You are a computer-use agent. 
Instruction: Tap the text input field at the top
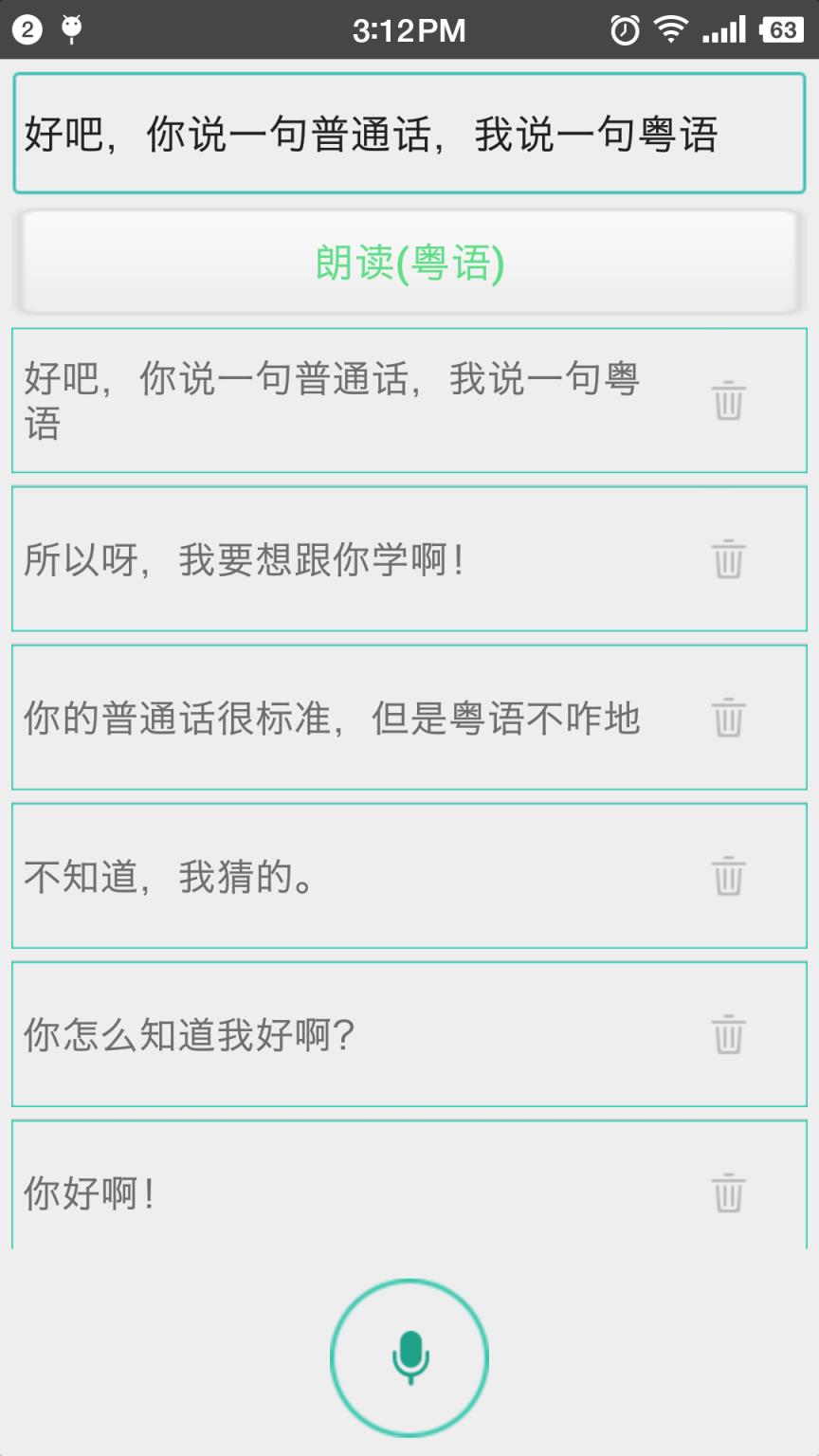point(409,133)
